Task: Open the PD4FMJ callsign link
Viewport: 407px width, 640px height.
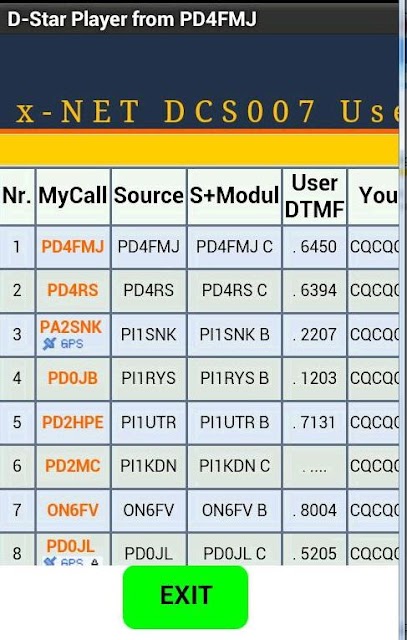Action: [73, 247]
